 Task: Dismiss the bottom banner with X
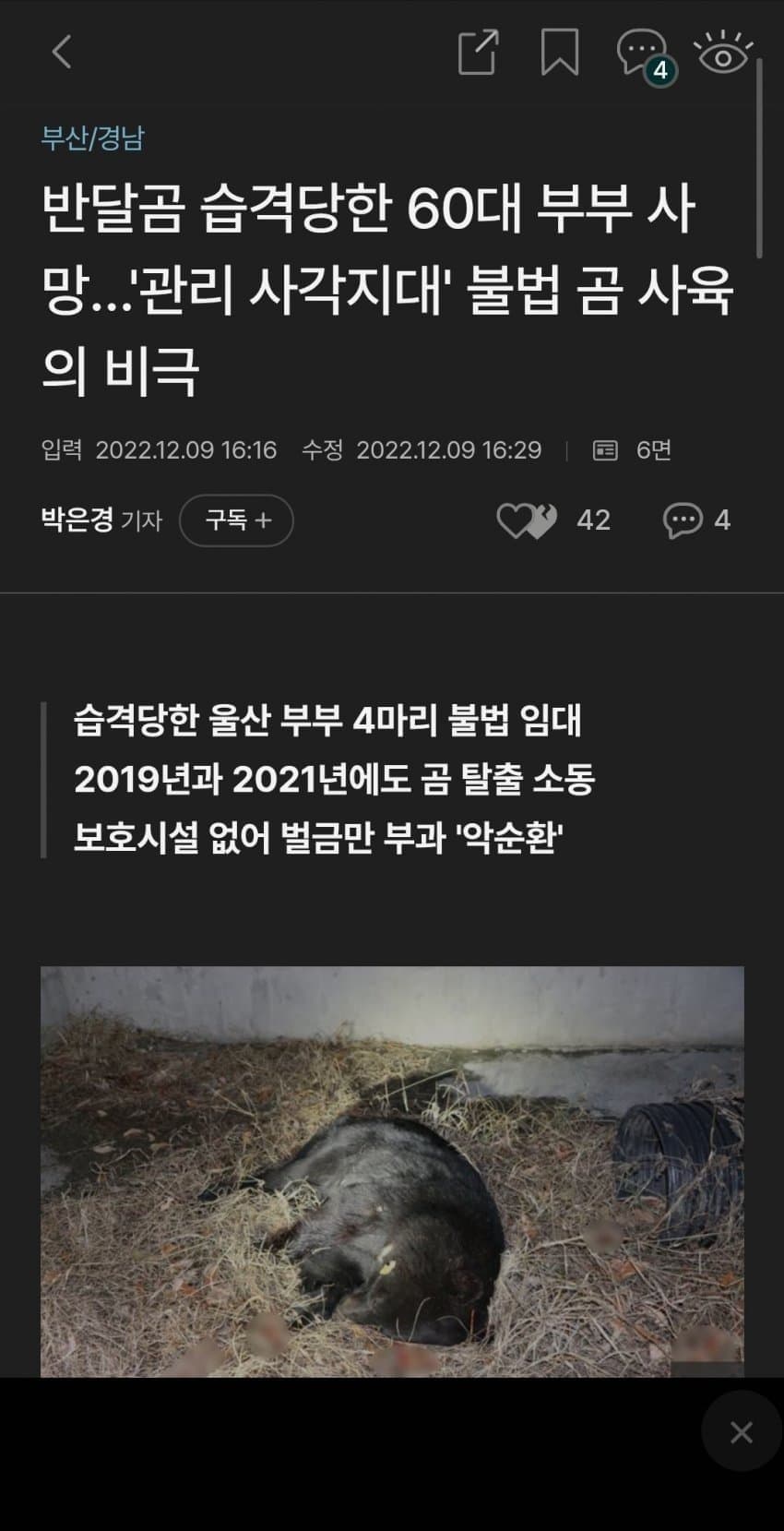tap(741, 1432)
